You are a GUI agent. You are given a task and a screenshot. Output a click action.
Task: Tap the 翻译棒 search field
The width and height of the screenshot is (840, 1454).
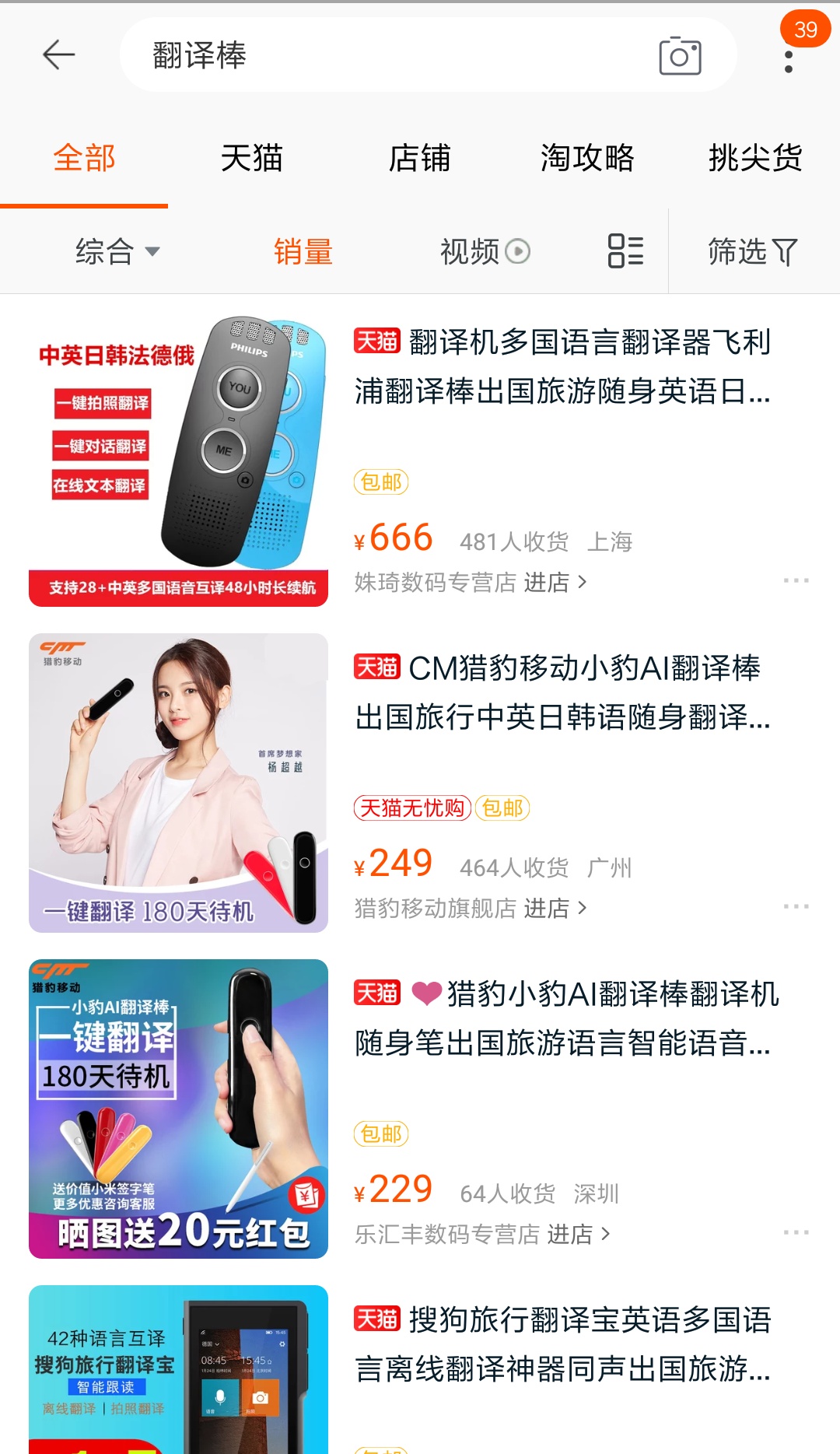389,55
